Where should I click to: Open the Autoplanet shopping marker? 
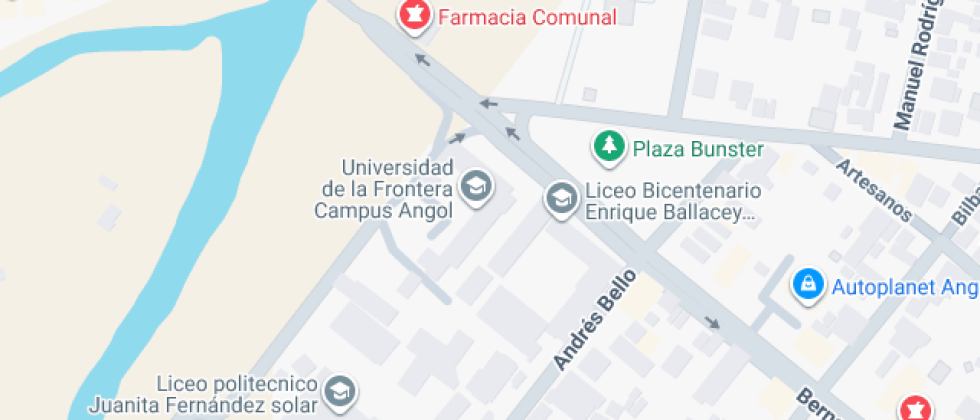click(806, 285)
